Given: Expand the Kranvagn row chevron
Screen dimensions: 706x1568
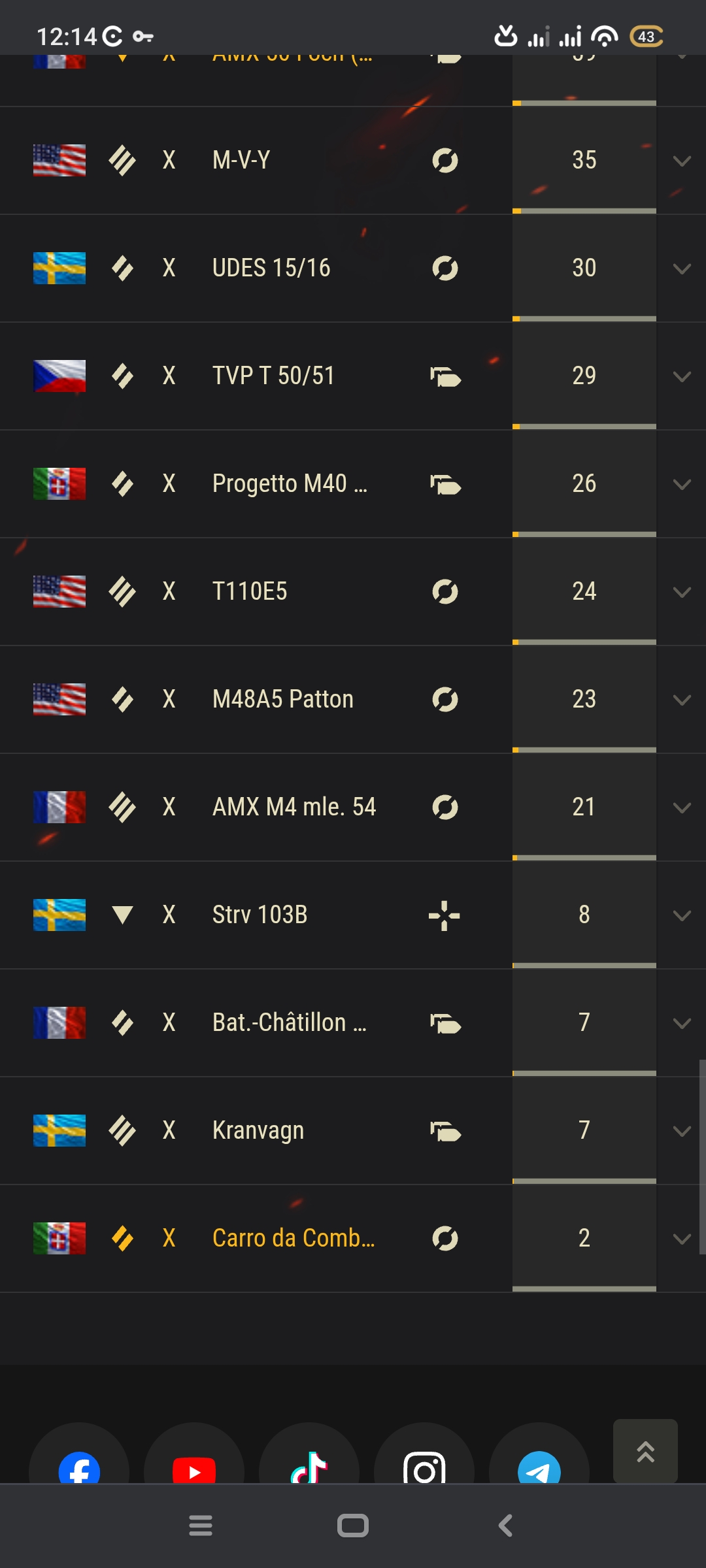Looking at the screenshot, I should tap(682, 1131).
